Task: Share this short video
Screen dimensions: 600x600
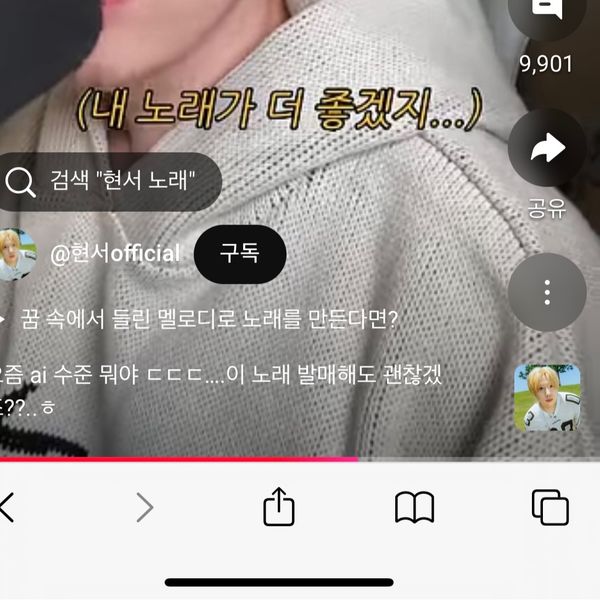Action: click(546, 150)
